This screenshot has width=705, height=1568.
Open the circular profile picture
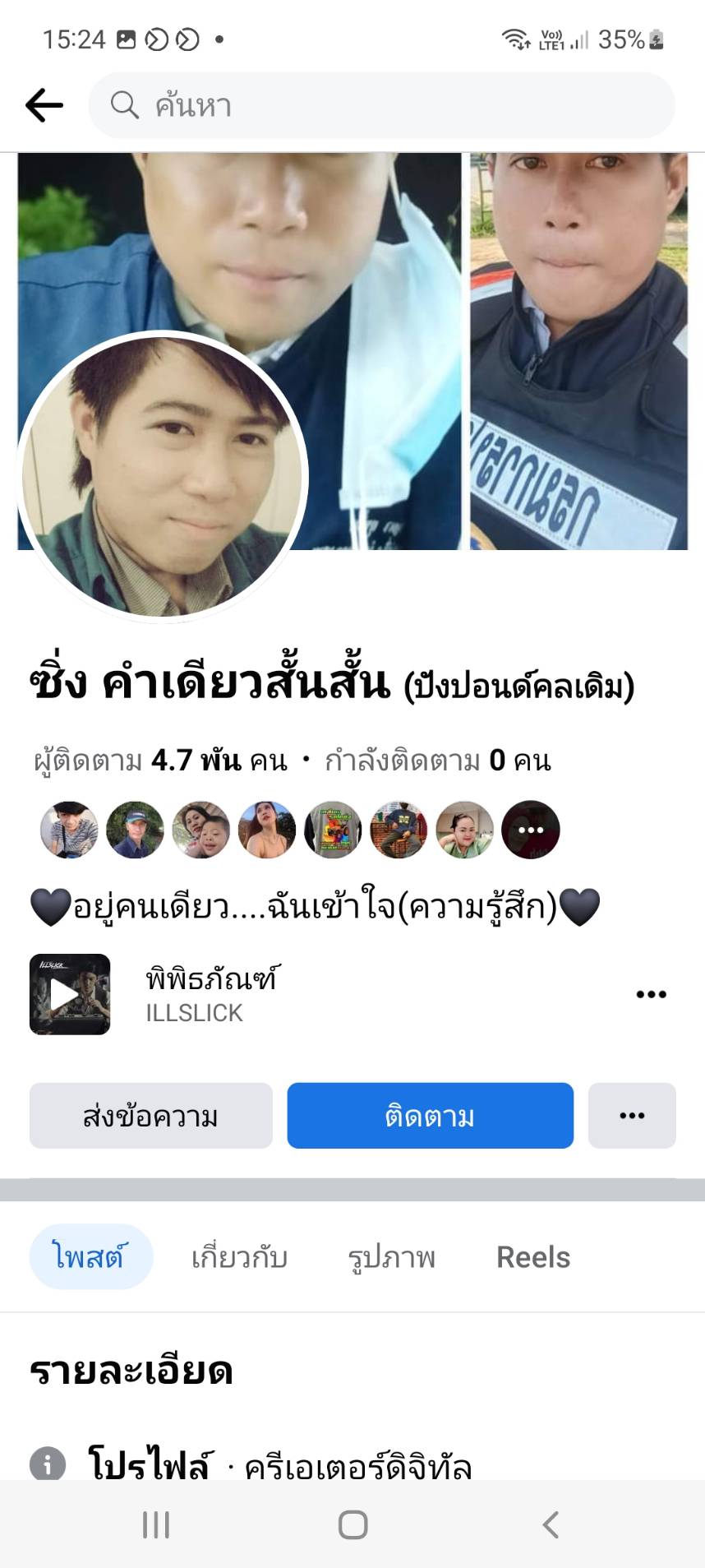163,477
